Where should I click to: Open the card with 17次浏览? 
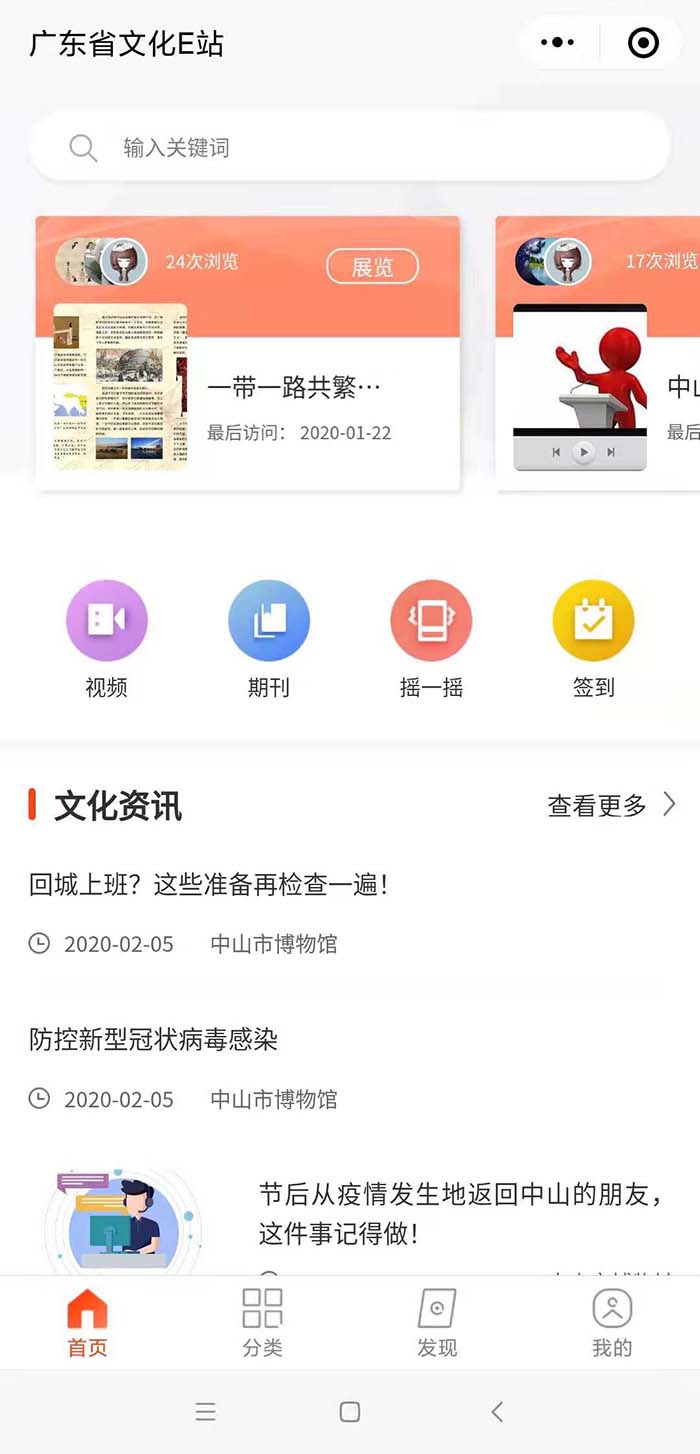598,353
